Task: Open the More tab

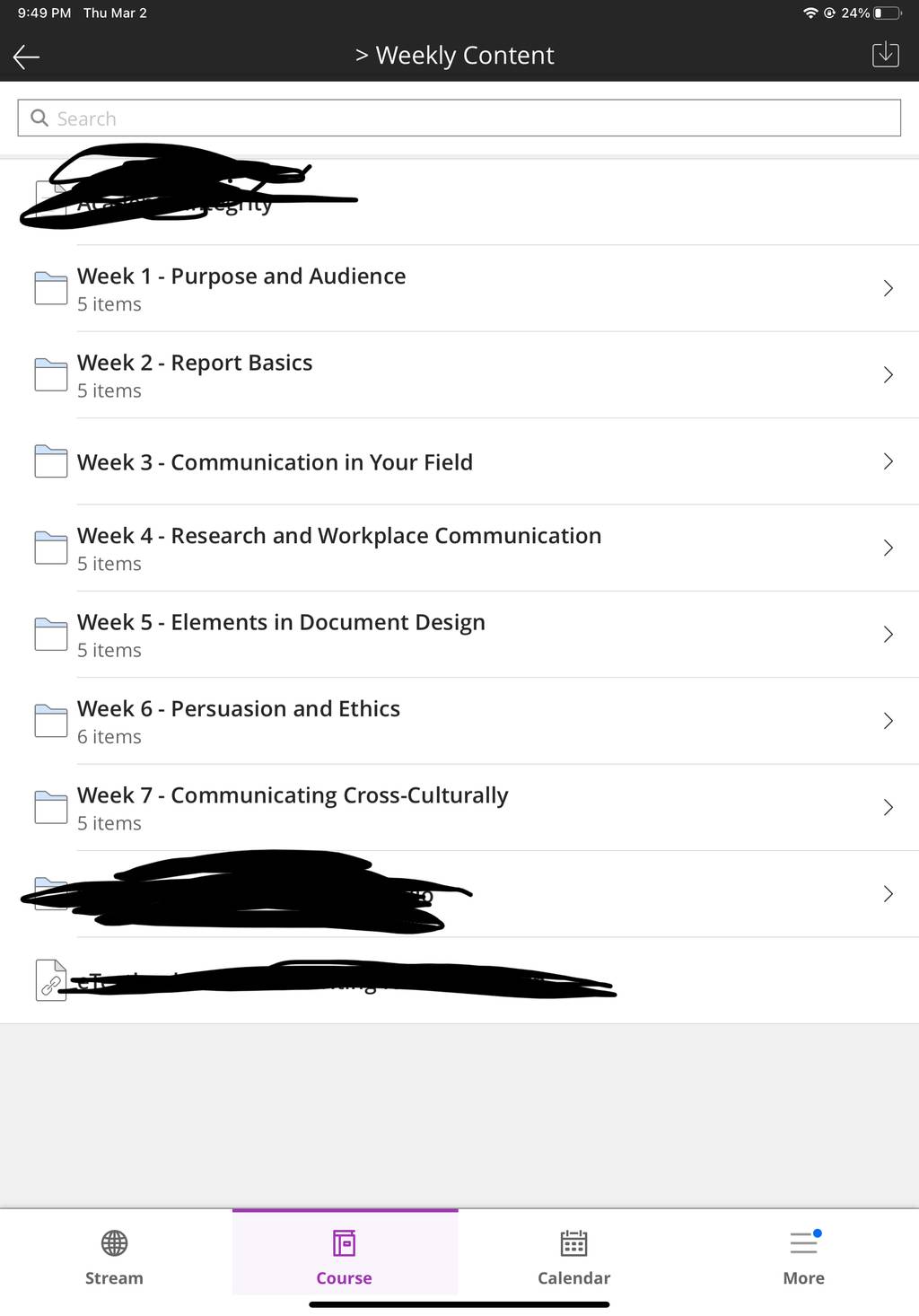Action: coord(803,1257)
